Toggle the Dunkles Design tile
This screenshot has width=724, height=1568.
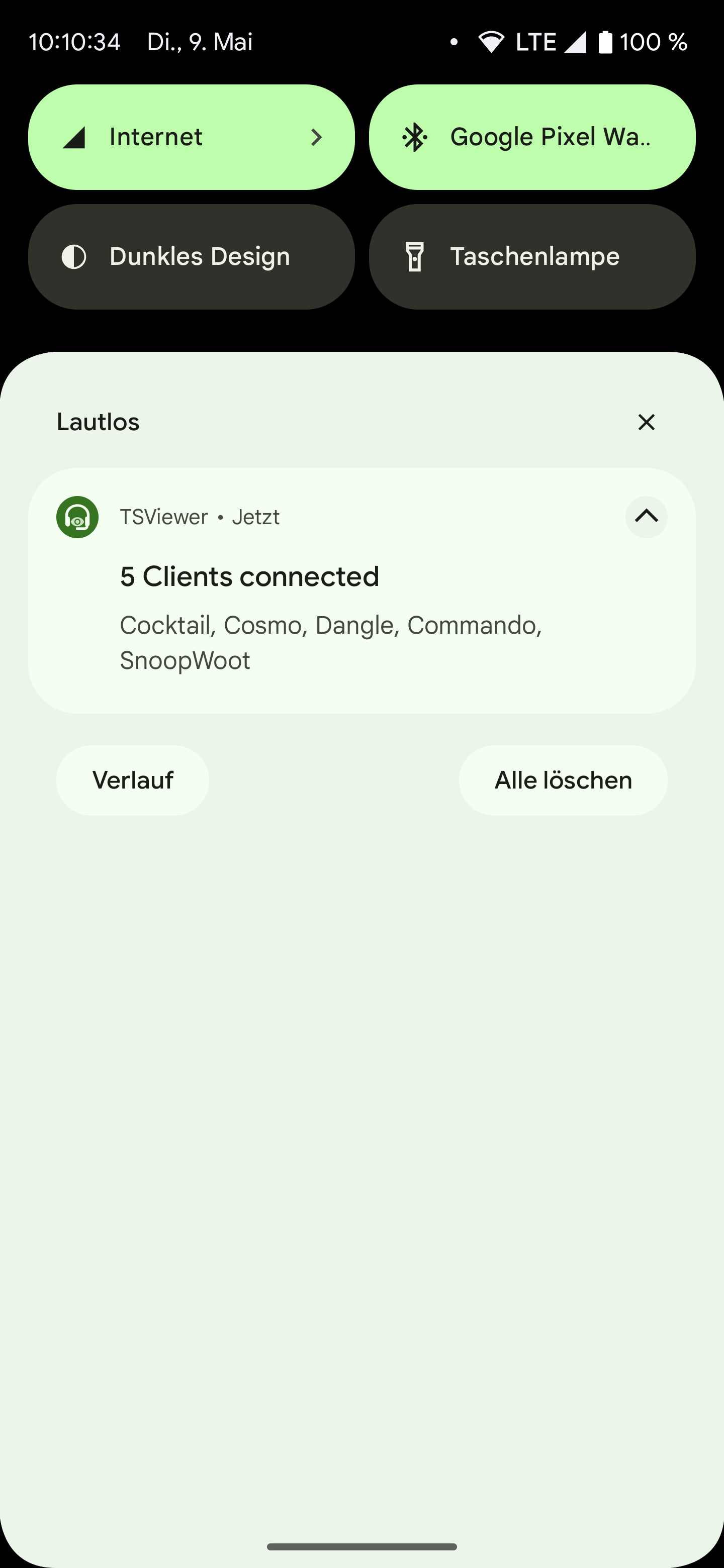(191, 256)
